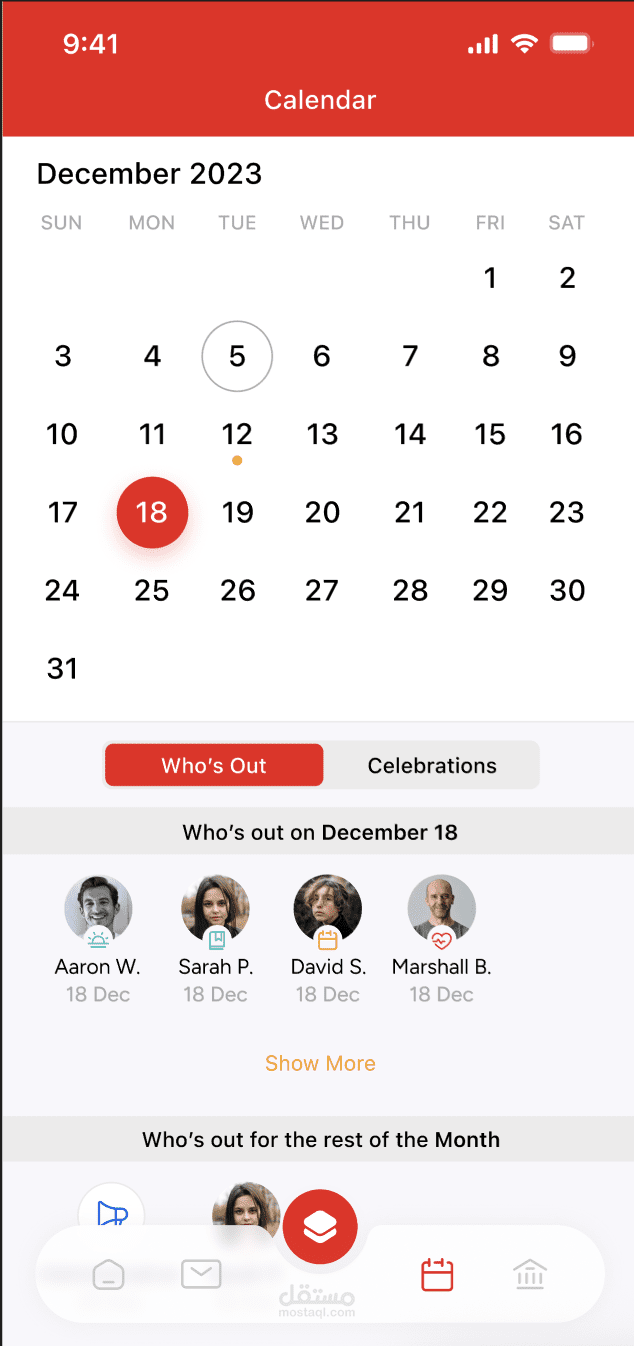Select the Who's Out segment

click(x=214, y=766)
